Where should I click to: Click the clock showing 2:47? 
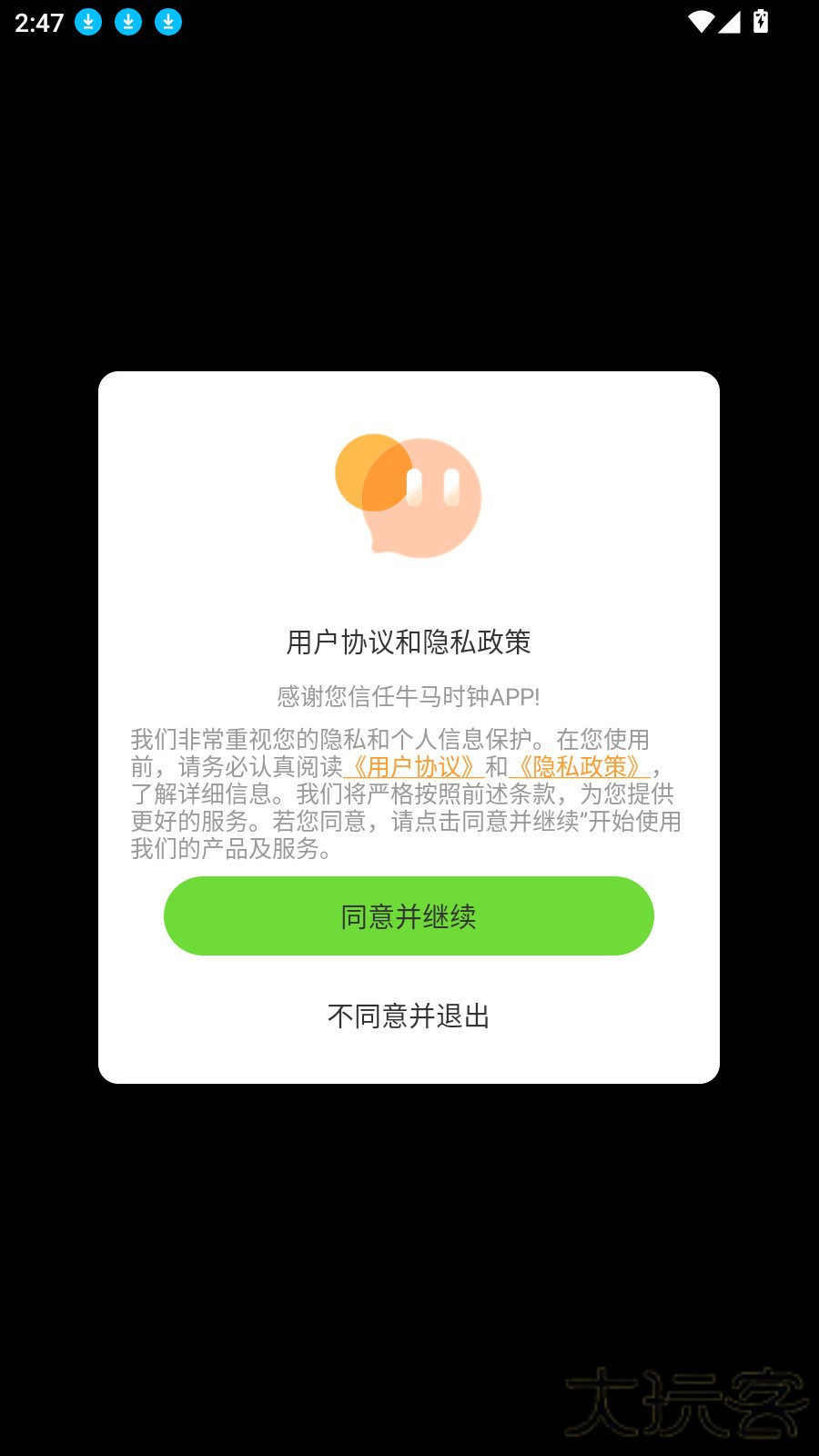tap(37, 21)
